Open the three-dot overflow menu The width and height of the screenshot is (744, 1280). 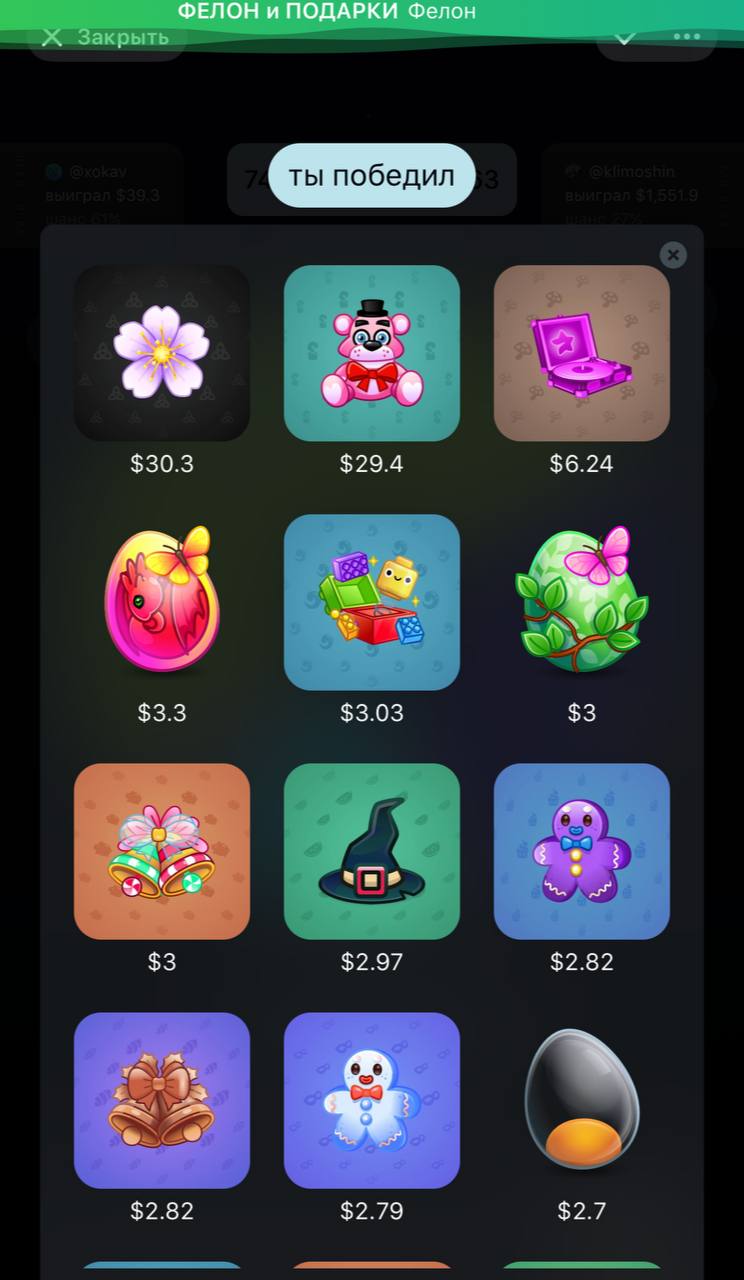pyautogui.click(x=687, y=37)
